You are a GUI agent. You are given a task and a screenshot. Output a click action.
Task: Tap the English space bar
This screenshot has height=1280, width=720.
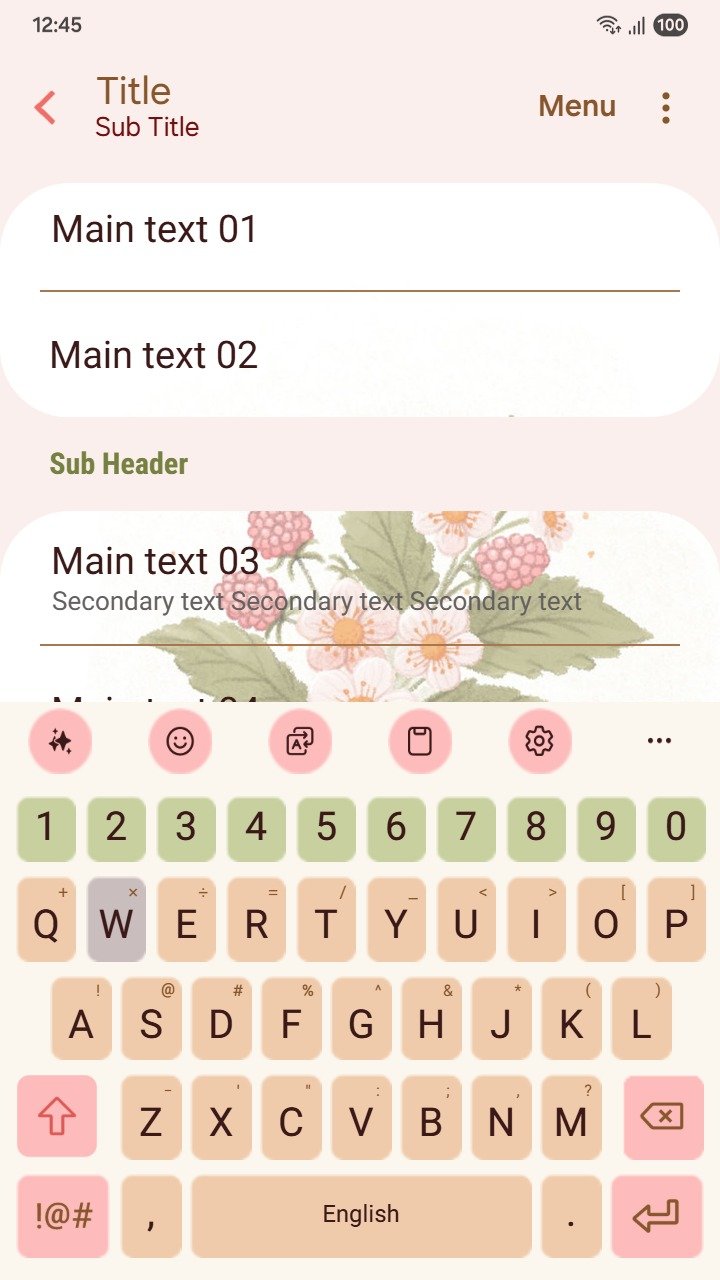pos(361,1216)
